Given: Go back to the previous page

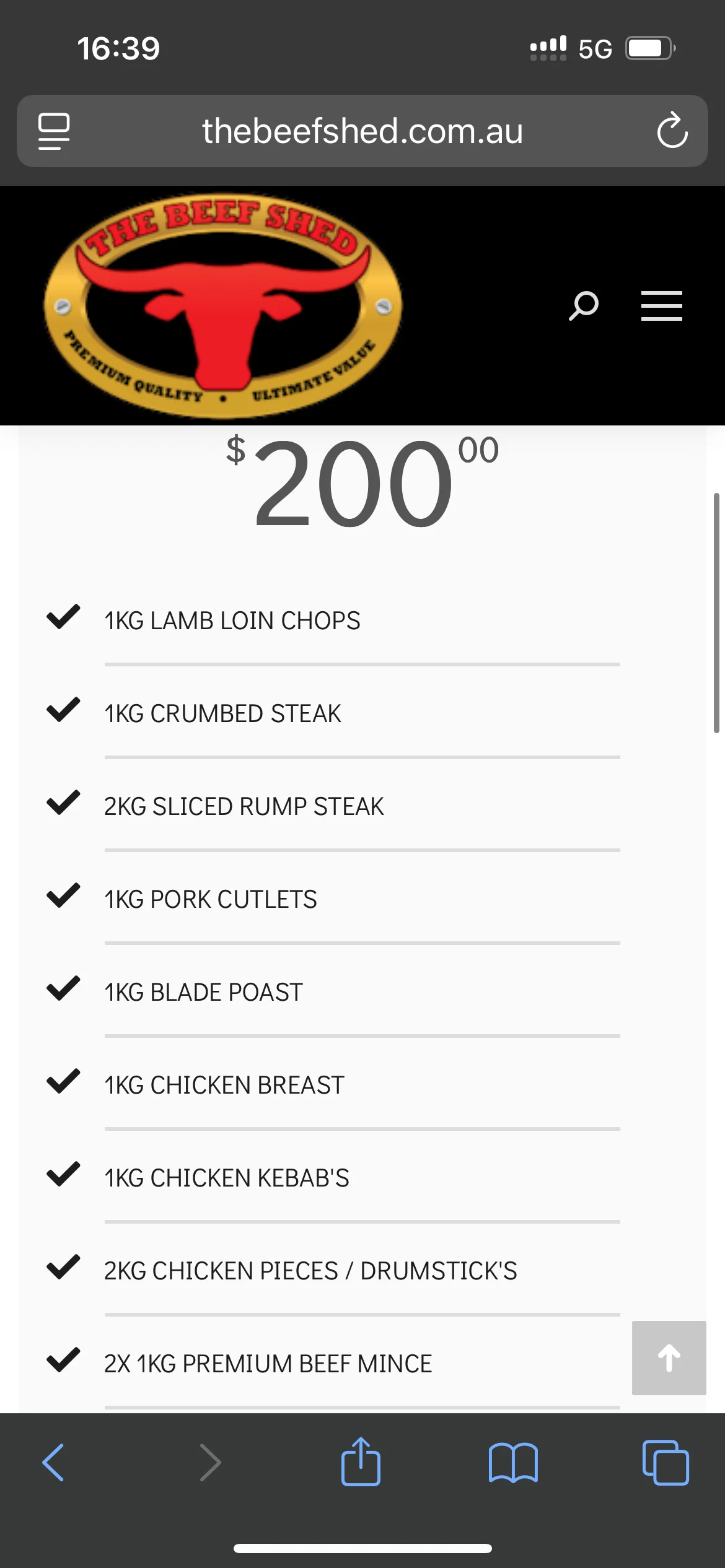Looking at the screenshot, I should click(53, 1463).
